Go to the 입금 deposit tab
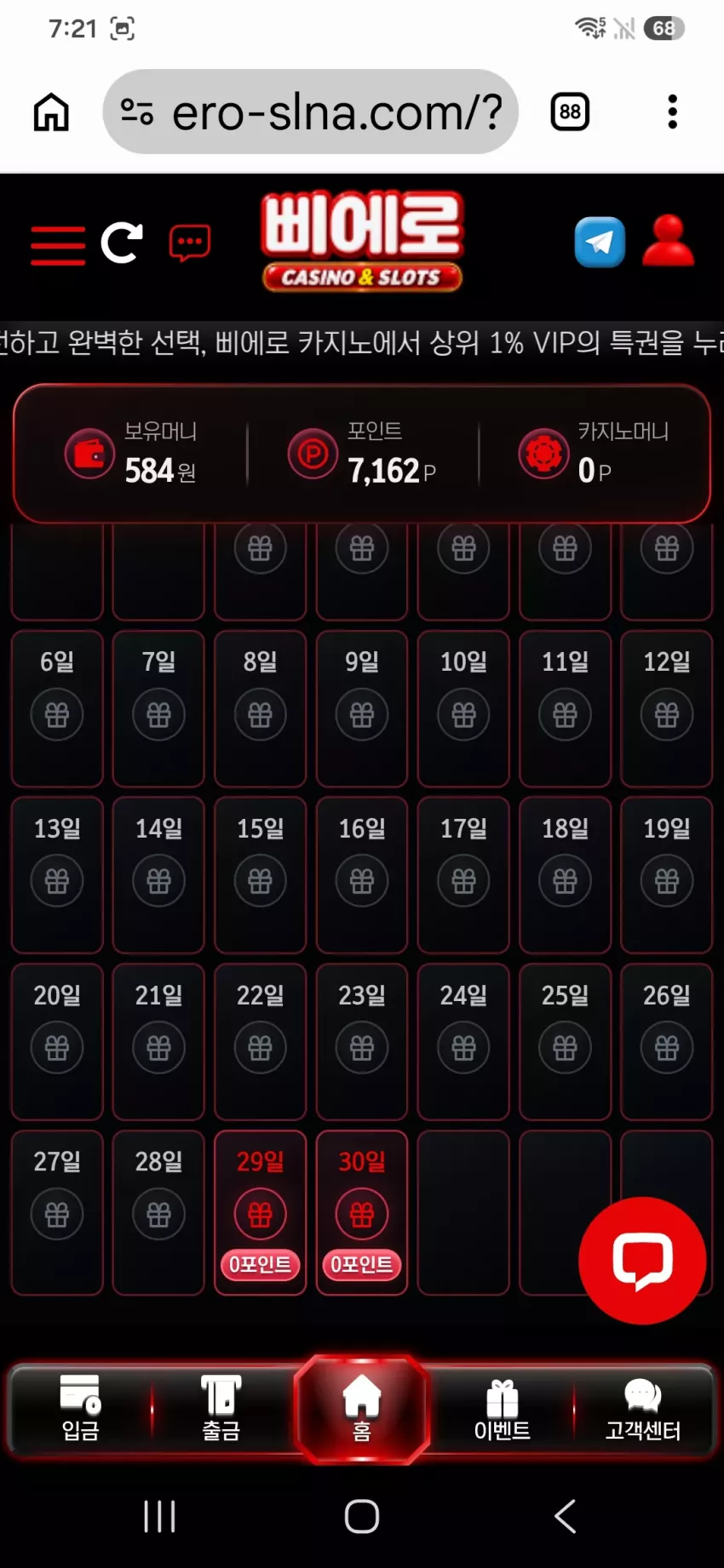Screen dimensions: 724x1568 [81, 1408]
